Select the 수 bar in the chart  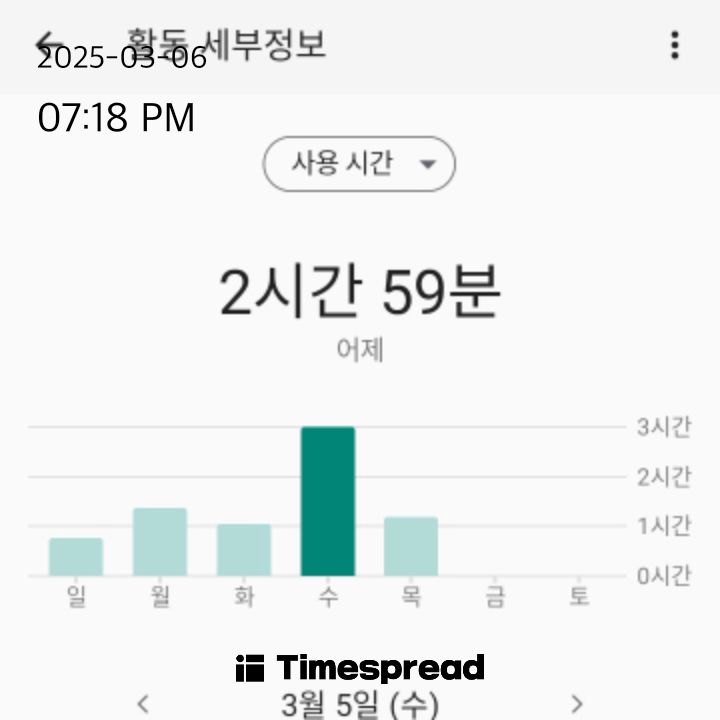328,502
